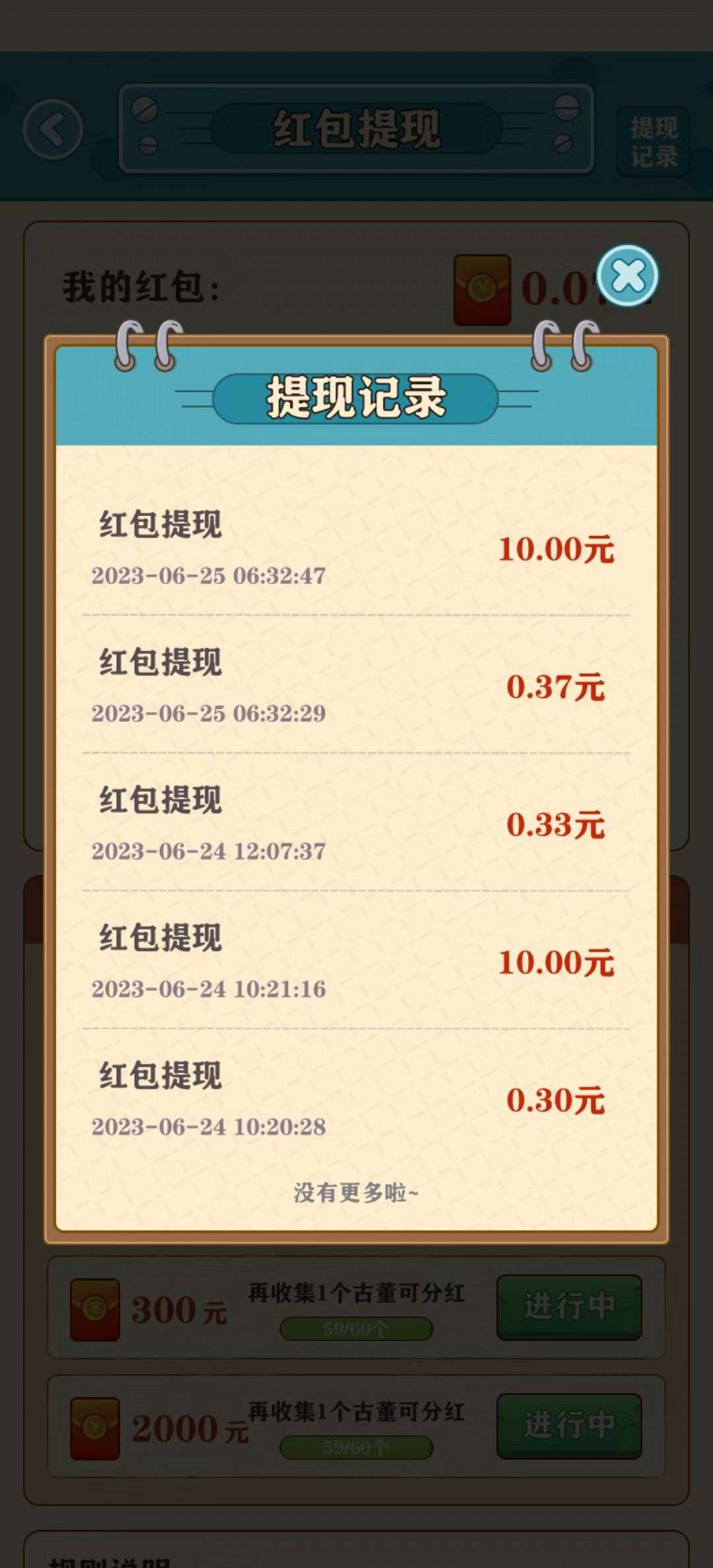The image size is (713, 1568).
Task: Close the 提现记录 popup
Action: (627, 276)
